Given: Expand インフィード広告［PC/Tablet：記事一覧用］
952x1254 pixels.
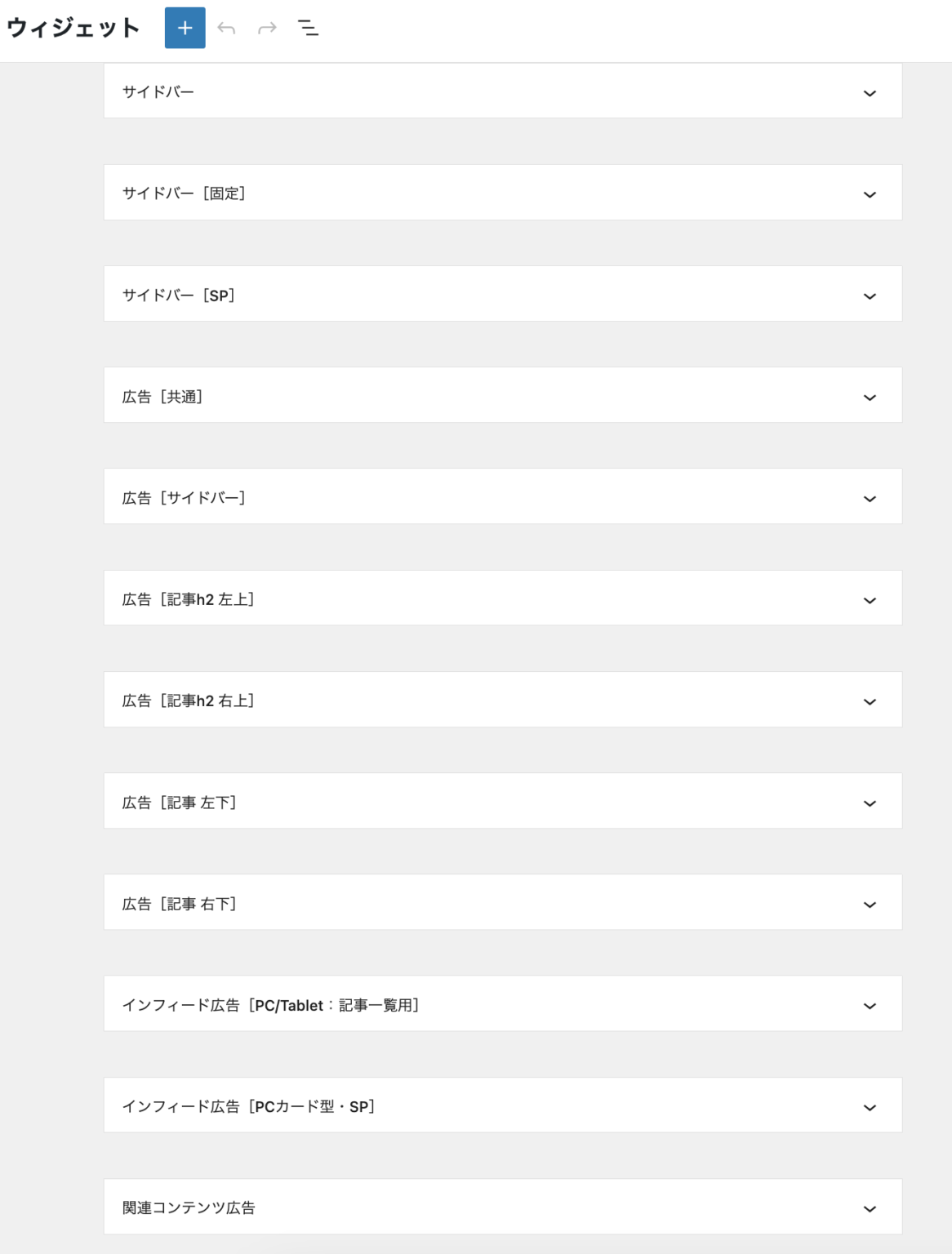Looking at the screenshot, I should pyautogui.click(x=870, y=1004).
